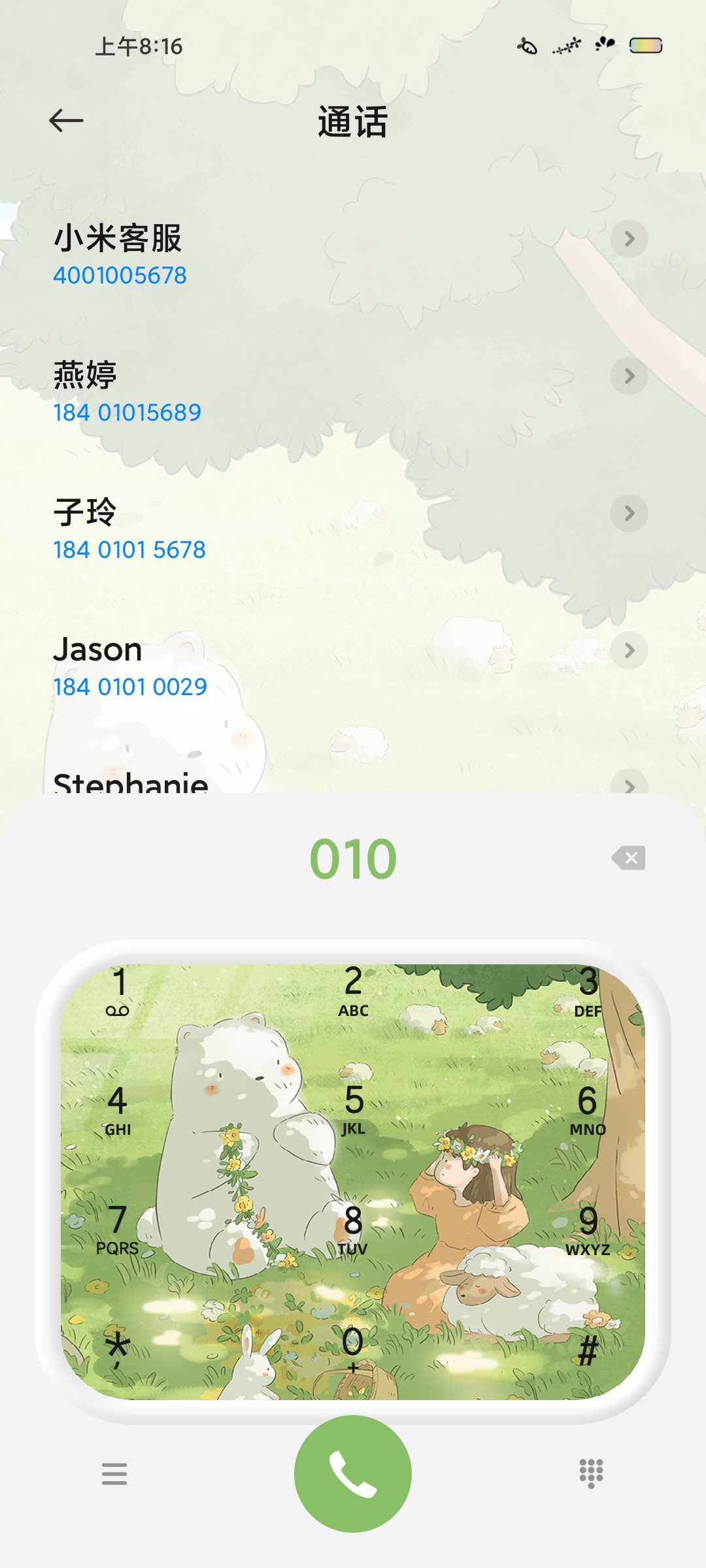Dial digit 1 on the keypad
The image size is (706, 1568).
(x=118, y=992)
